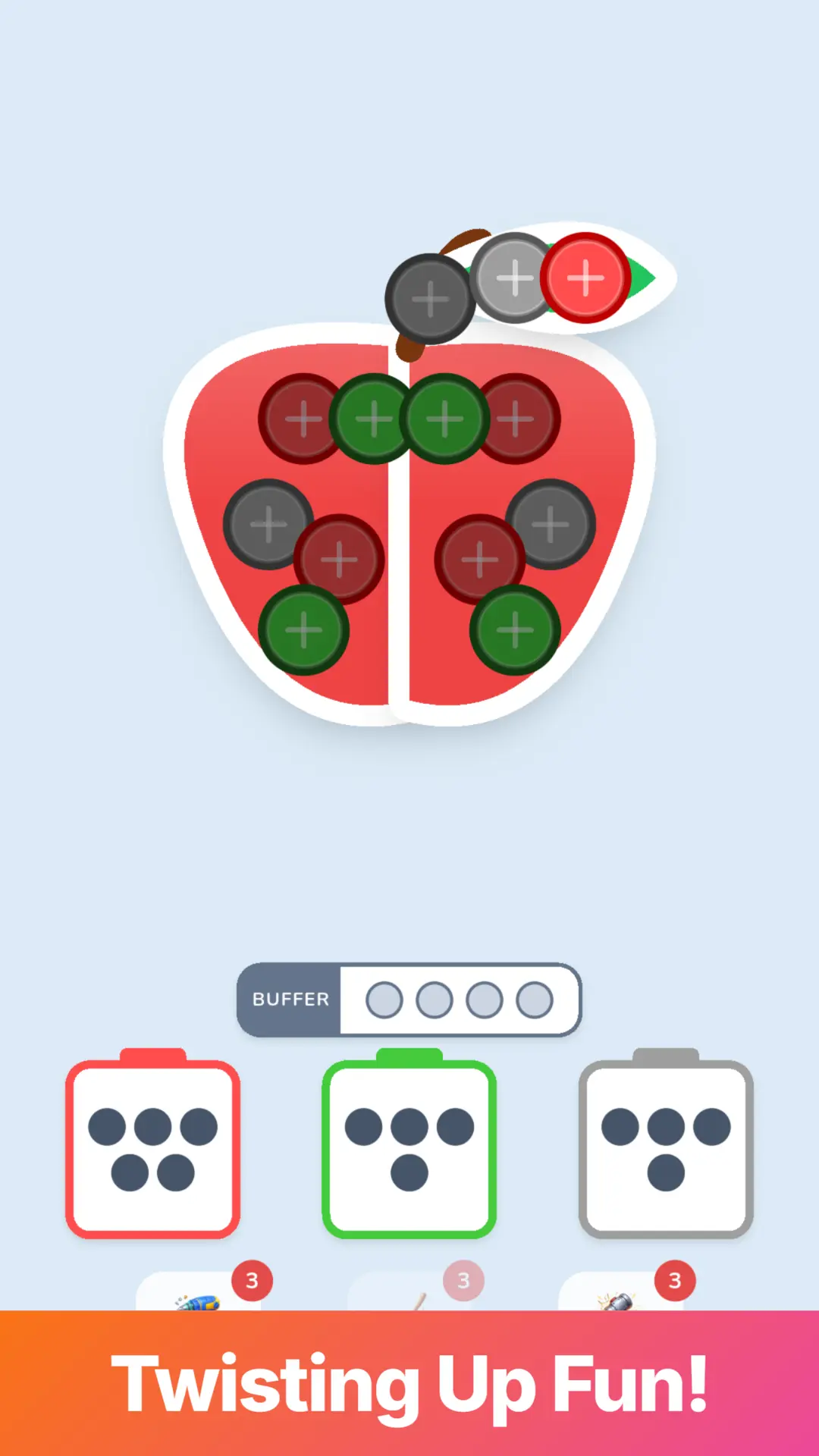This screenshot has width=819, height=1456.
Task: Unscrew the gray screw on the left apple half
Action: coord(268,524)
